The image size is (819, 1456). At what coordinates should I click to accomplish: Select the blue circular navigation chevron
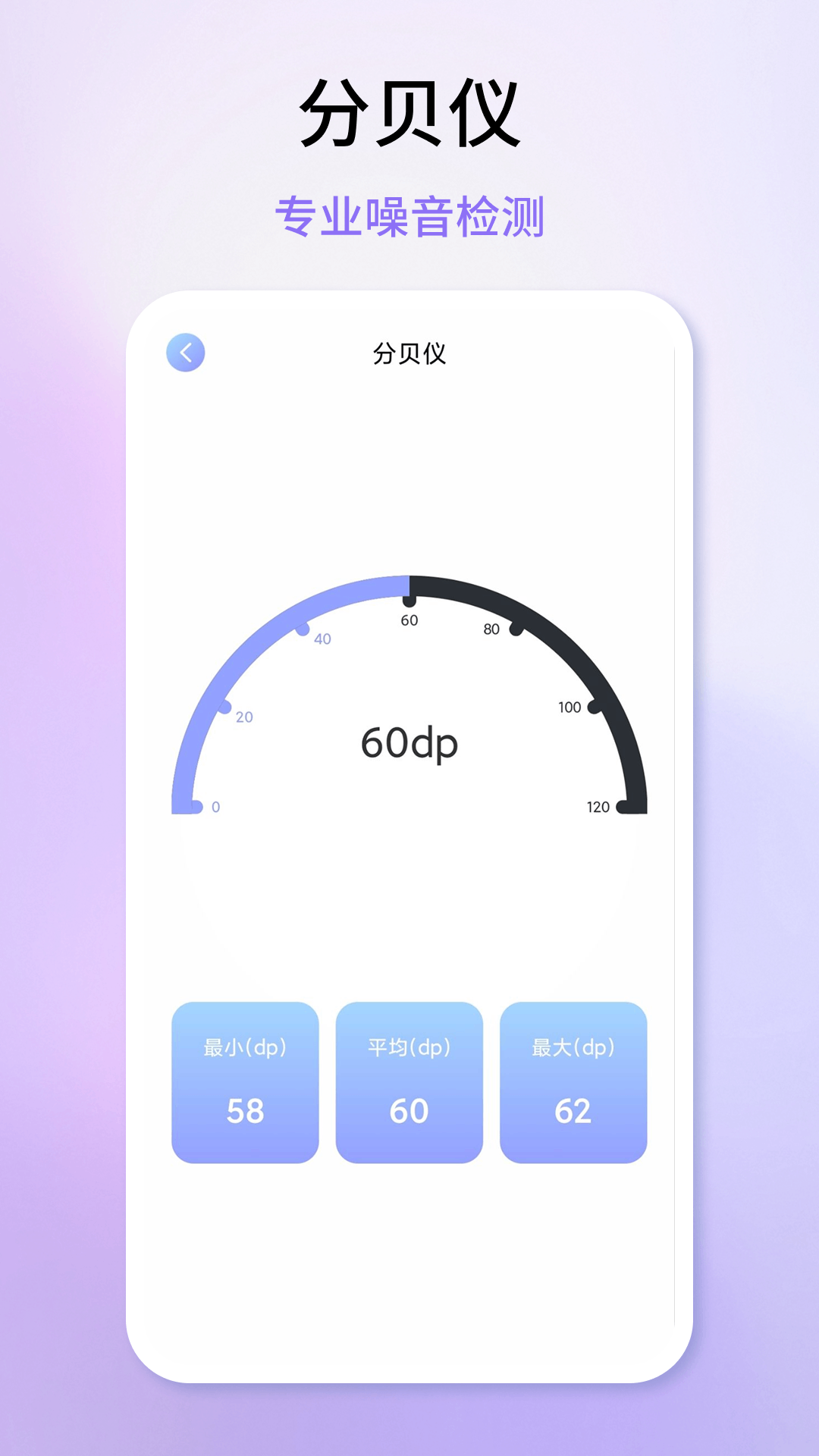coord(184,351)
